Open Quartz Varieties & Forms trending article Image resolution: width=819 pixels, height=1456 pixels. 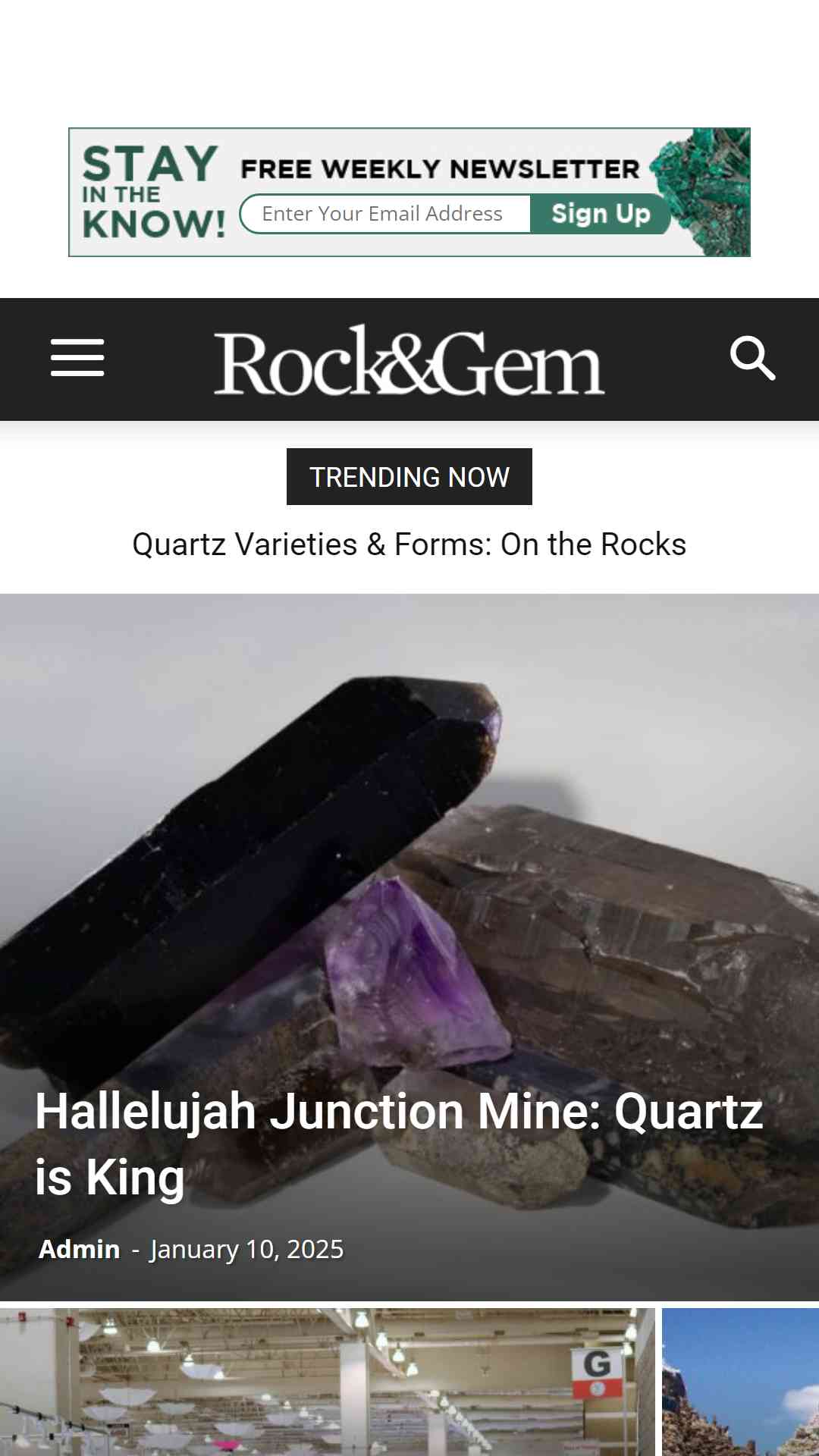[409, 544]
